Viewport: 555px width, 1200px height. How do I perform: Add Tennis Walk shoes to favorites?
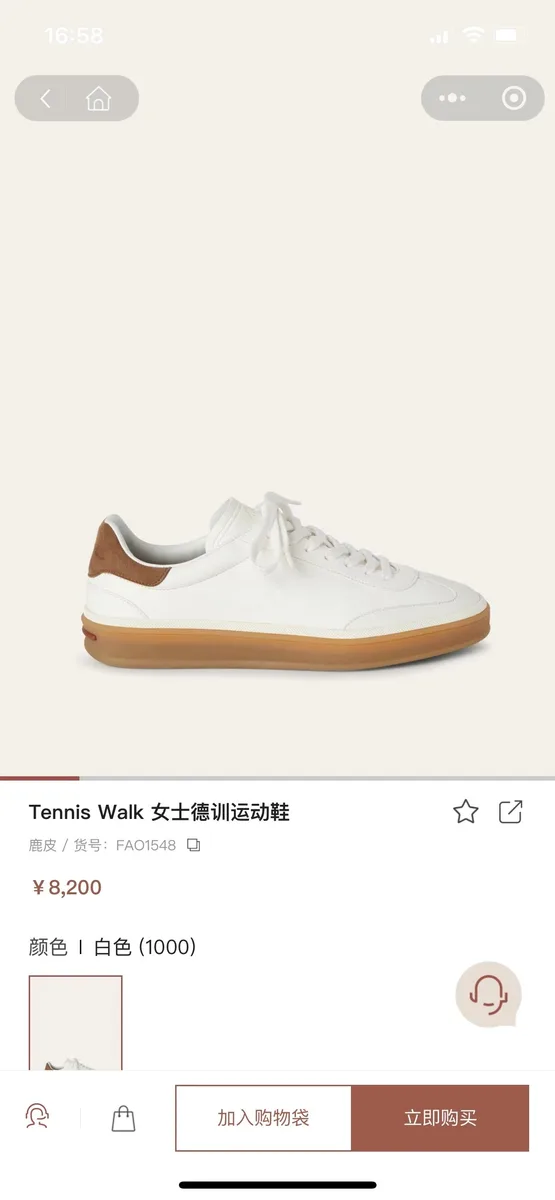(x=466, y=812)
